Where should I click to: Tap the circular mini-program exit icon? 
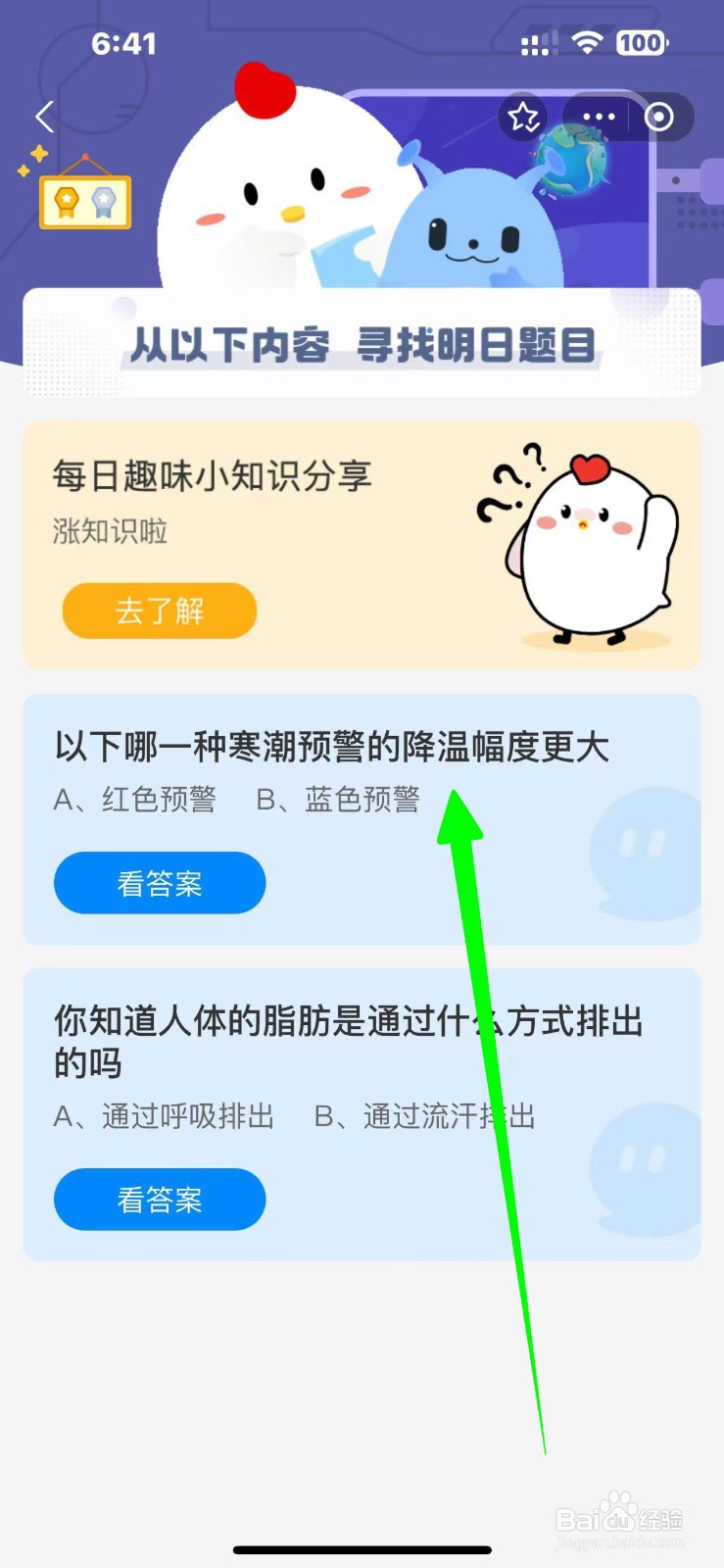660,117
